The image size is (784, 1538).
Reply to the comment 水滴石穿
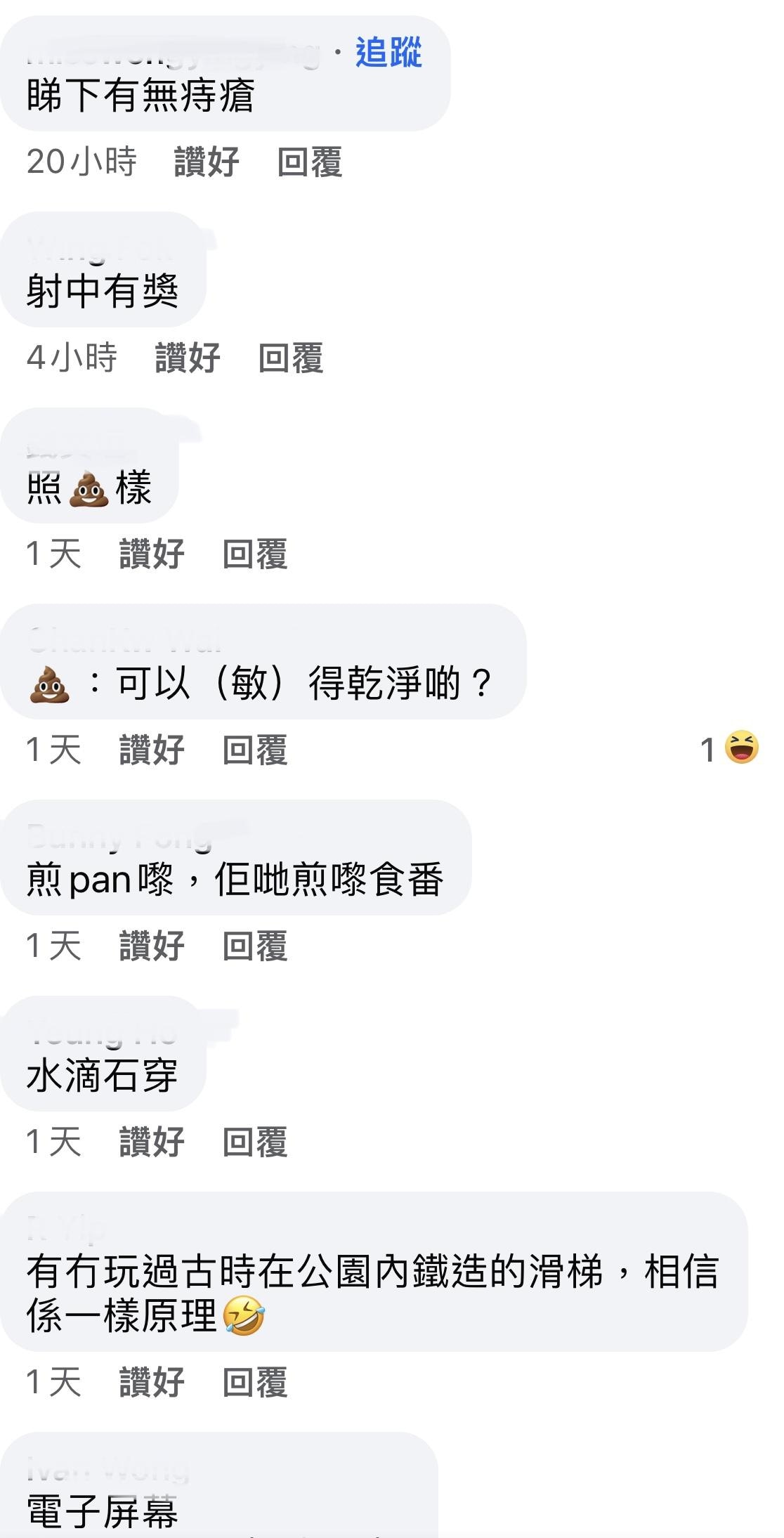click(x=254, y=1142)
